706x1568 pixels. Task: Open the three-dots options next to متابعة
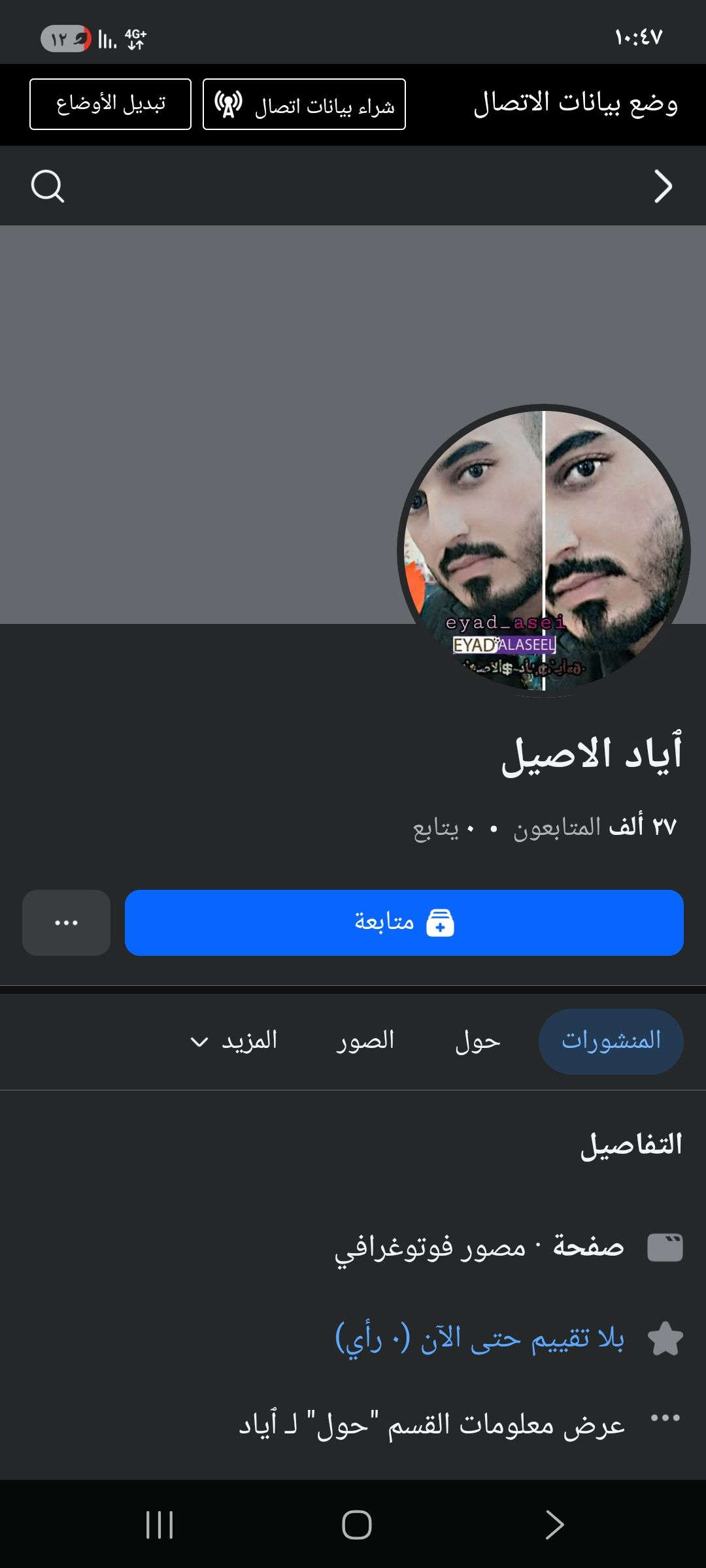66,923
